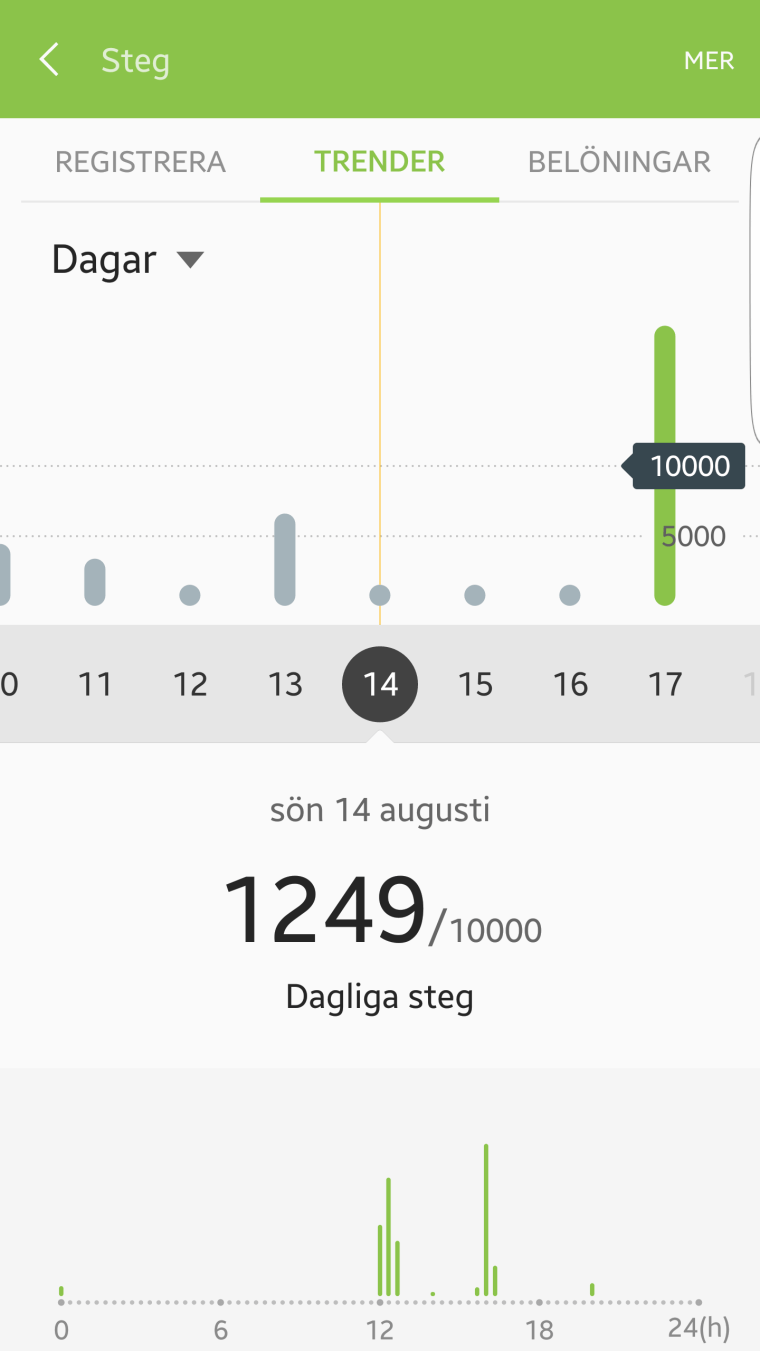Image resolution: width=760 pixels, height=1351 pixels.
Task: Select day 11 in the chart
Action: pyautogui.click(x=95, y=684)
